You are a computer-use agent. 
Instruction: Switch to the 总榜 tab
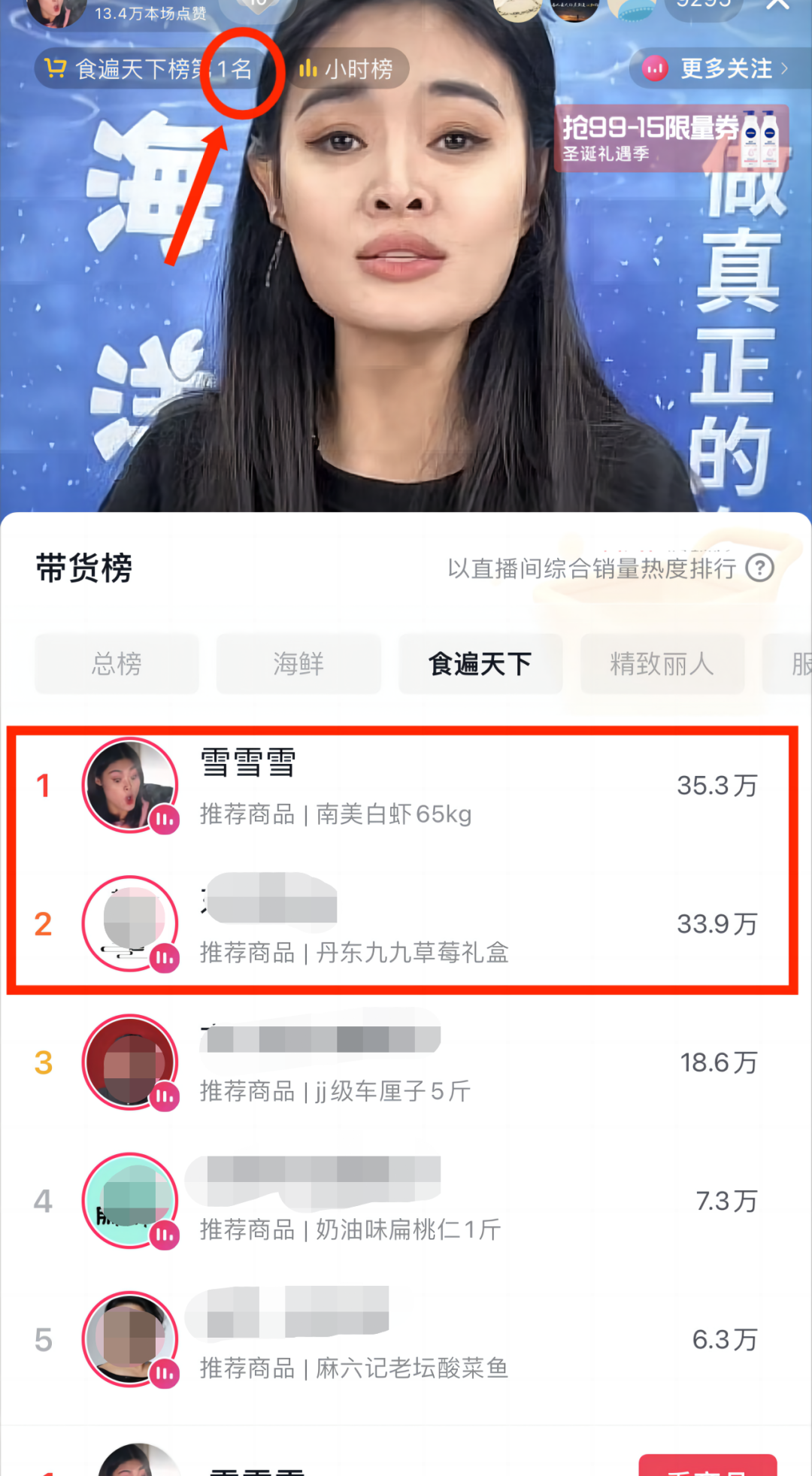(x=117, y=664)
